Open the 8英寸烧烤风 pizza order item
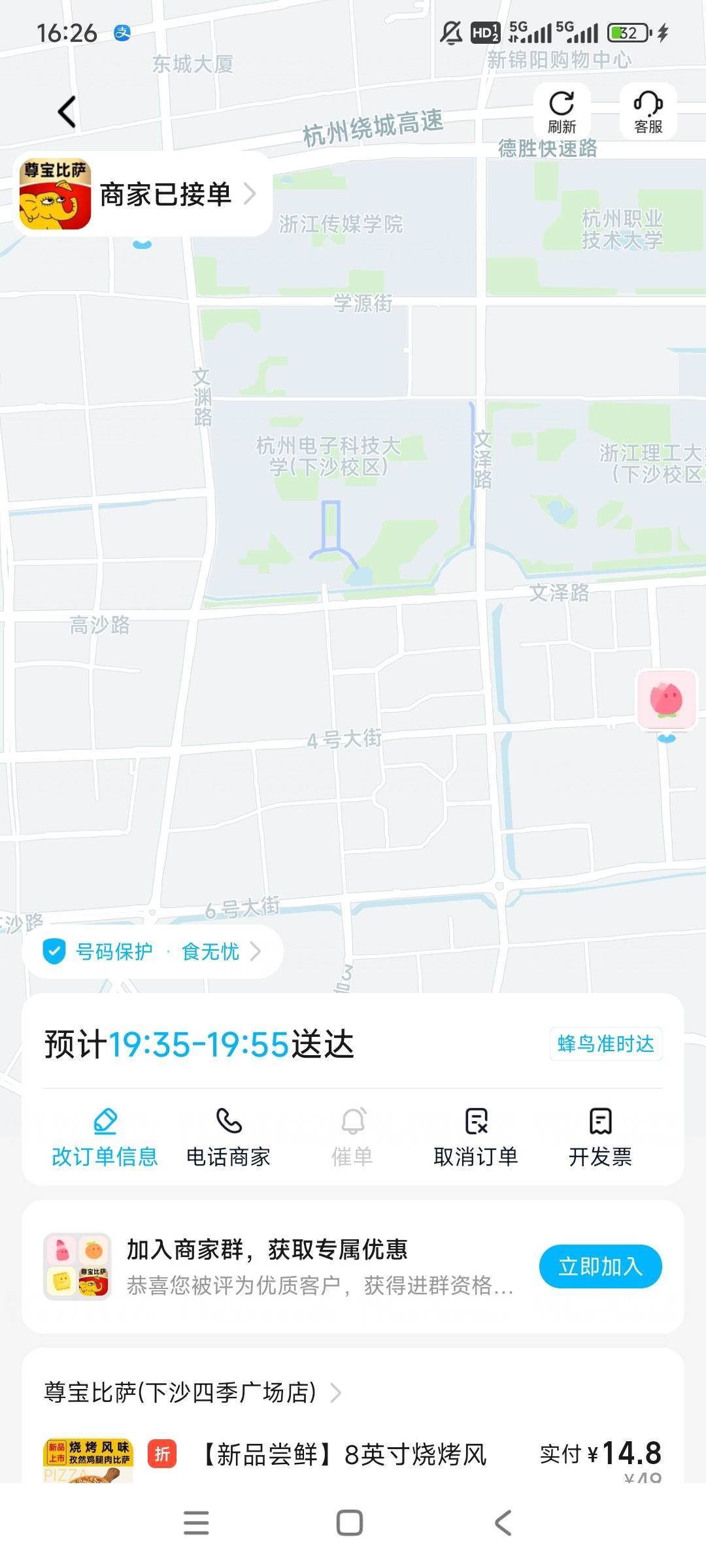This screenshot has height=1568, width=706. tap(344, 1455)
